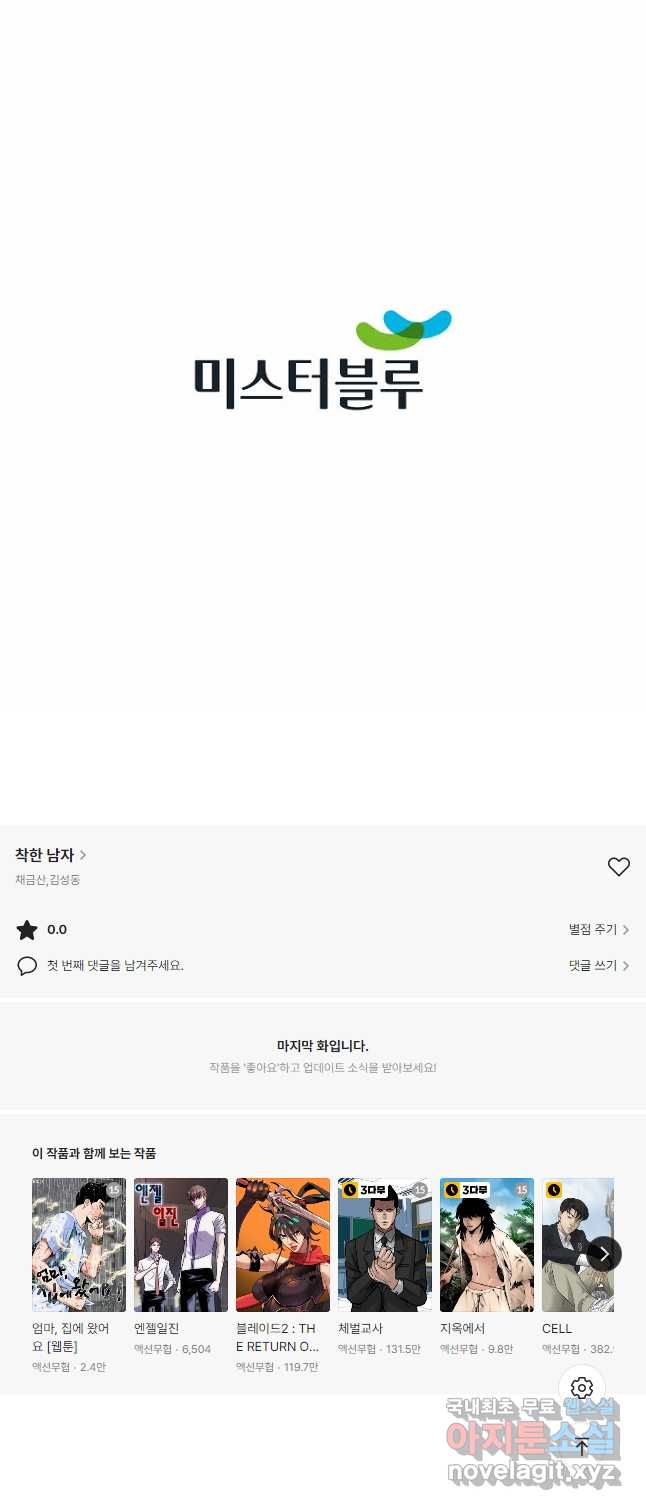
Task: Open the 체벌교사 webtoon card
Action: [385, 1245]
